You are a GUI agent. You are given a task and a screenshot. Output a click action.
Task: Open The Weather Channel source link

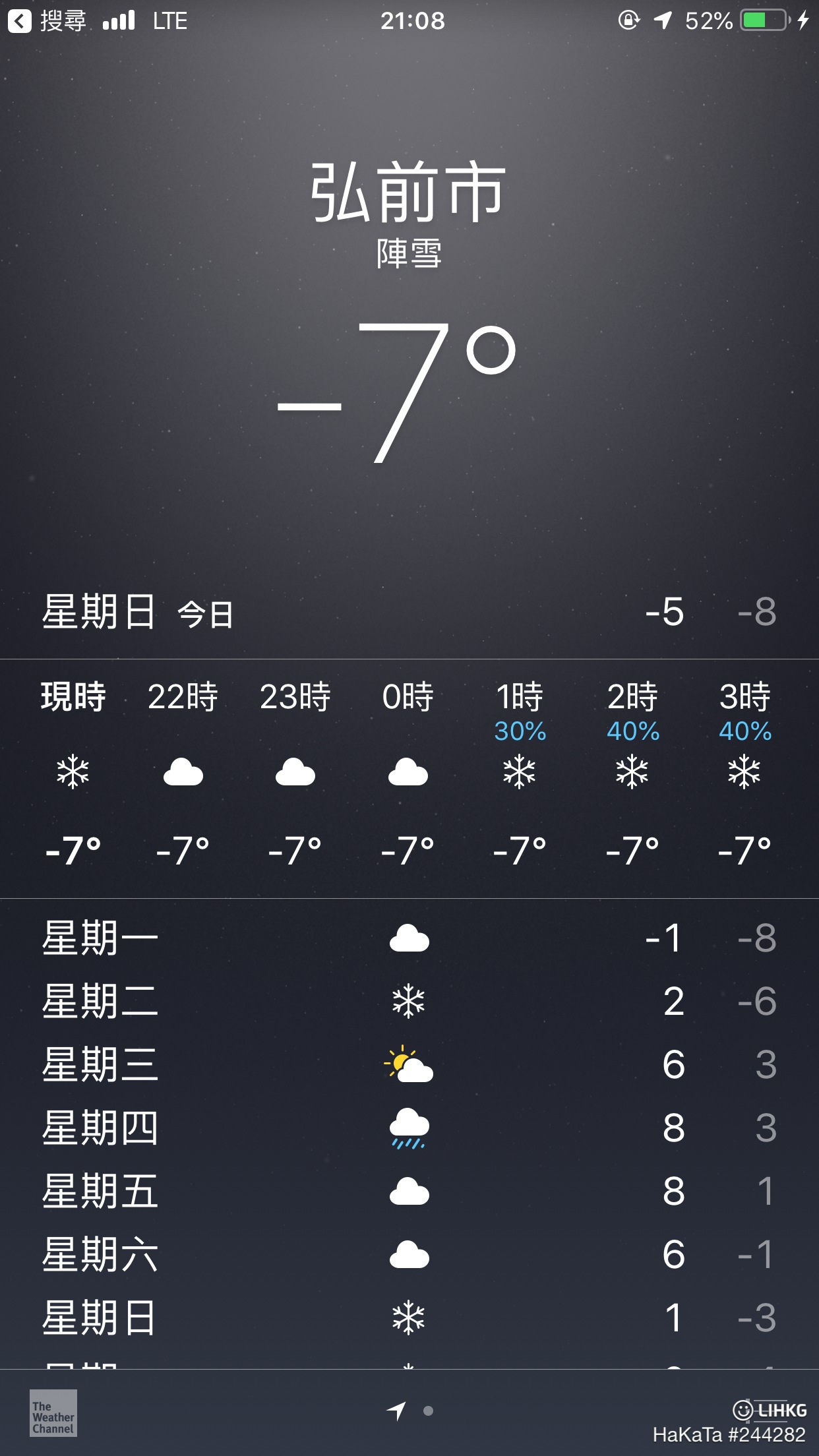(x=53, y=1413)
